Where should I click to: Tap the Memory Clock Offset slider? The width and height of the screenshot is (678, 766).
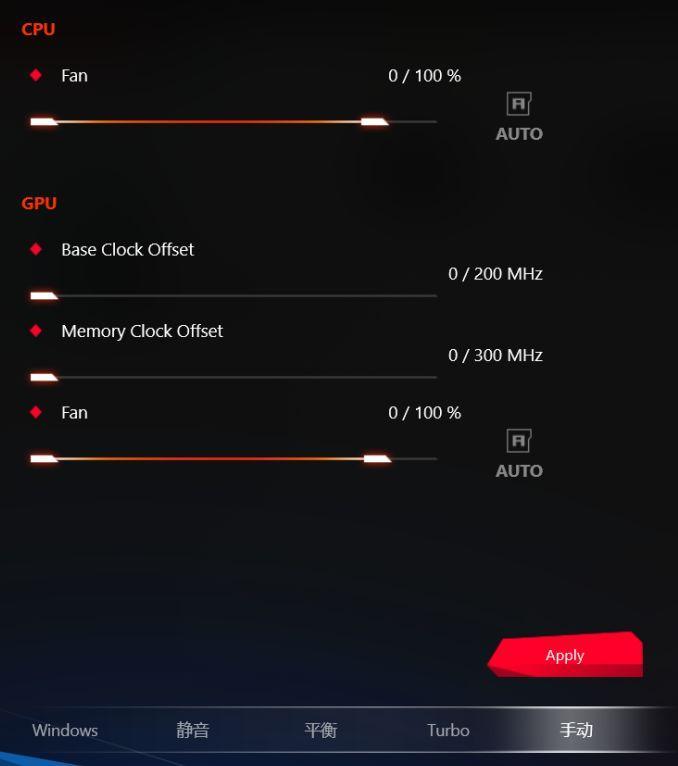click(x=233, y=378)
